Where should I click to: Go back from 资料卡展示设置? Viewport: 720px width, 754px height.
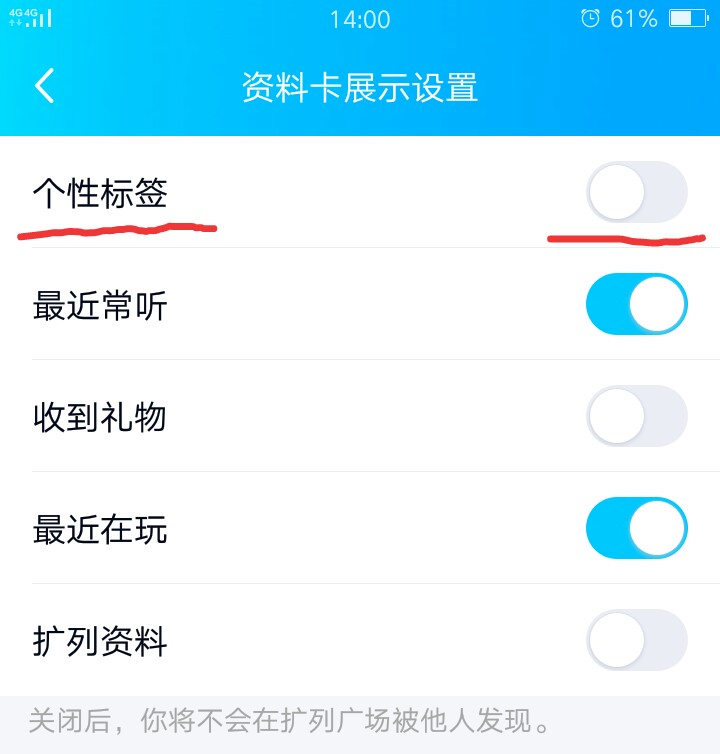point(45,87)
